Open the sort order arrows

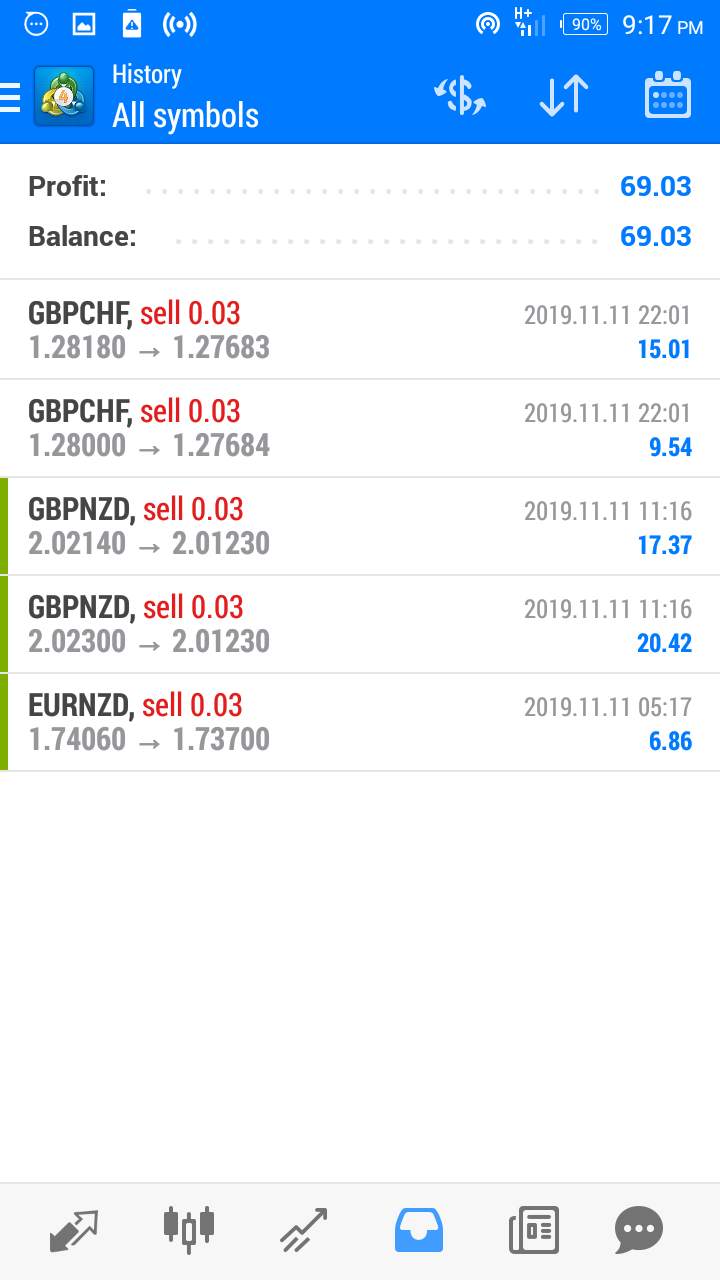[563, 96]
